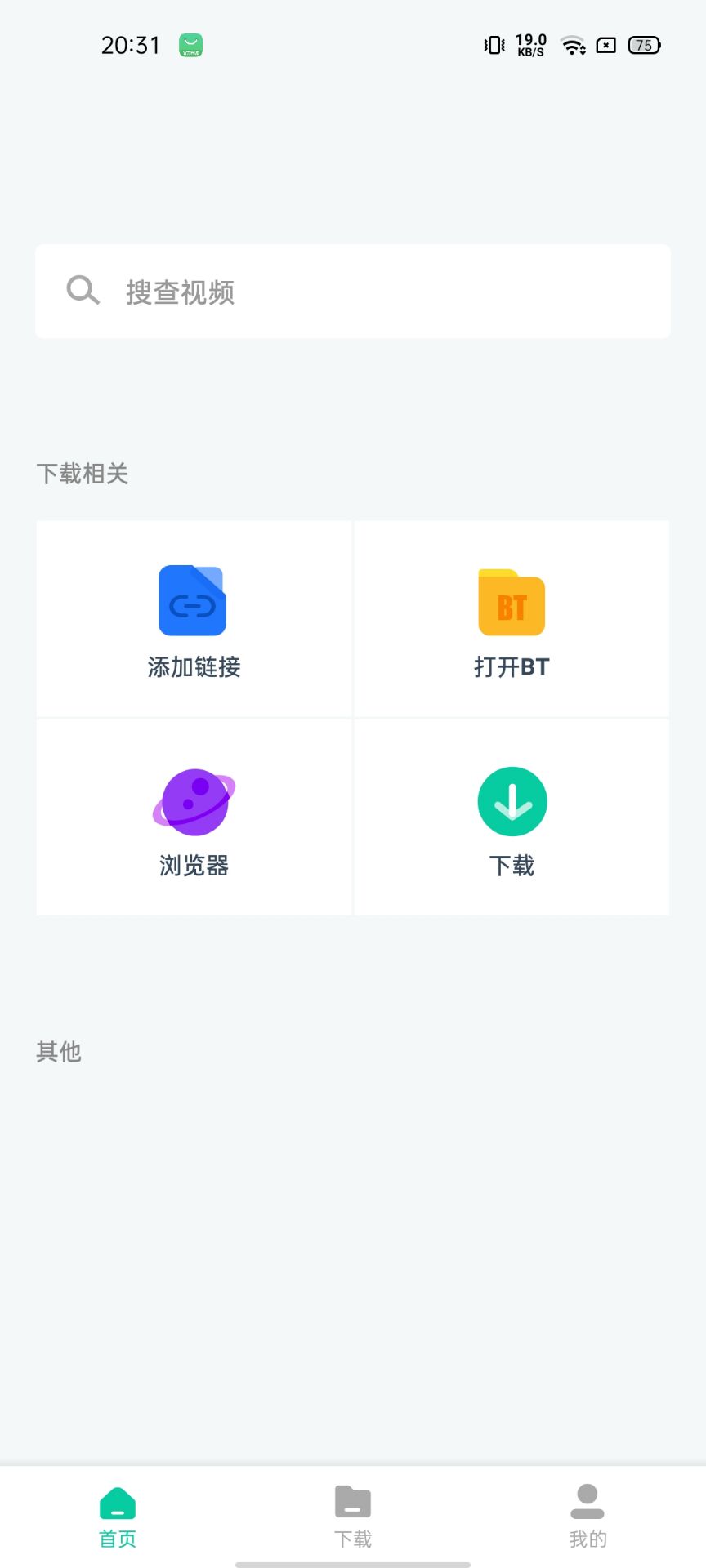Select the 打开BT tile
The height and width of the screenshot is (1568, 706).
click(x=512, y=619)
